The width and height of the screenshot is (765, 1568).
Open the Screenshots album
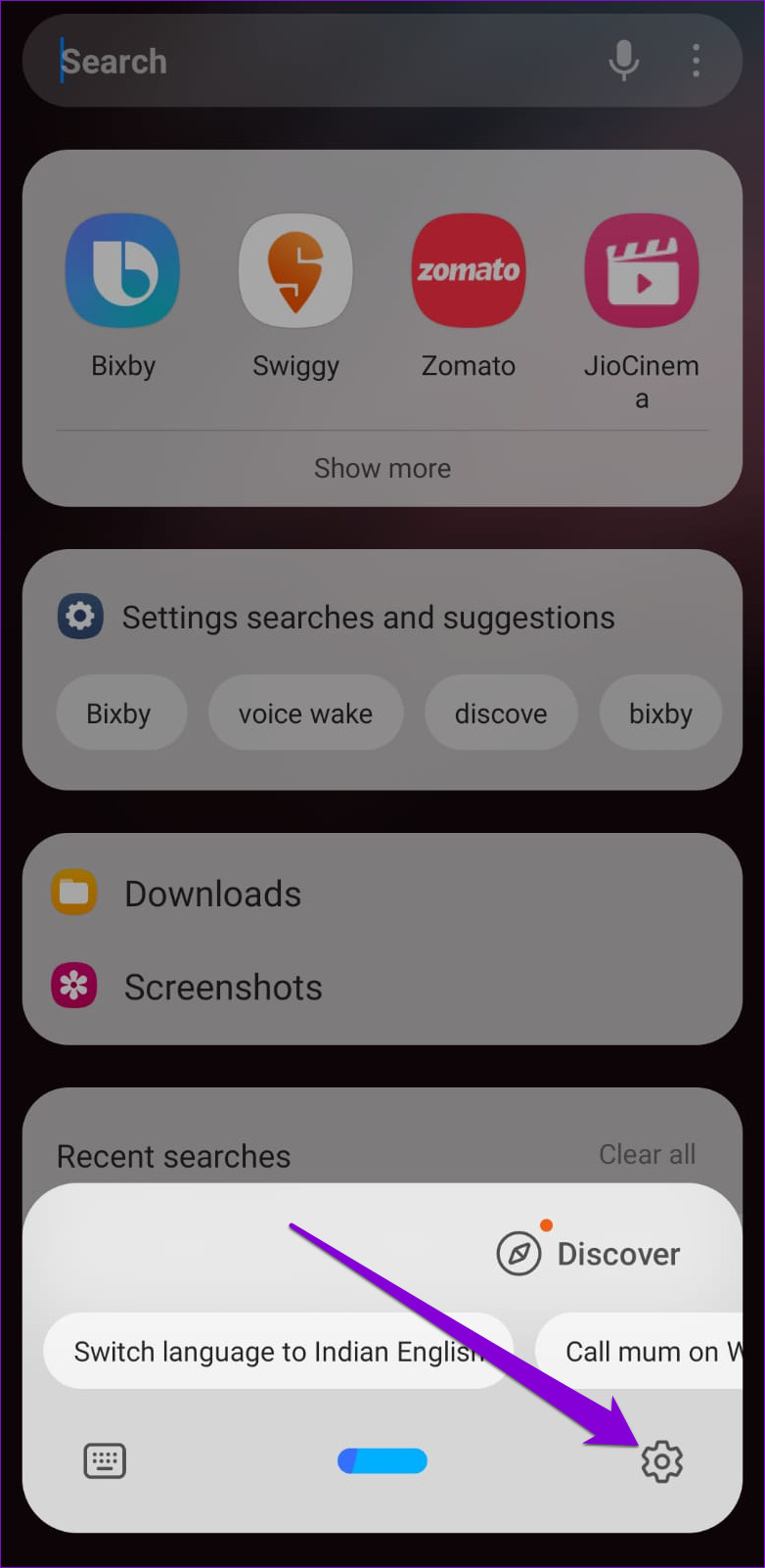point(222,988)
